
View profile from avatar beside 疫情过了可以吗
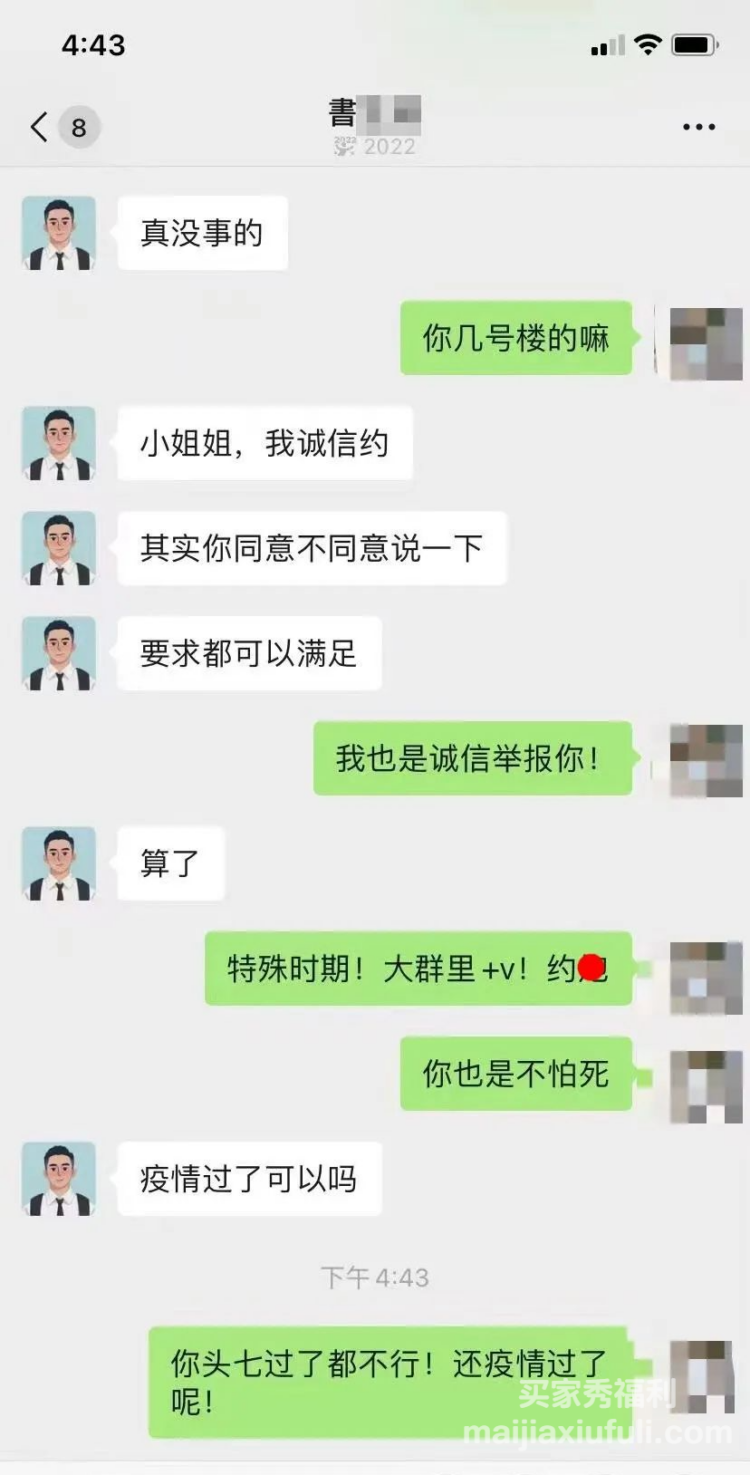click(x=59, y=1179)
